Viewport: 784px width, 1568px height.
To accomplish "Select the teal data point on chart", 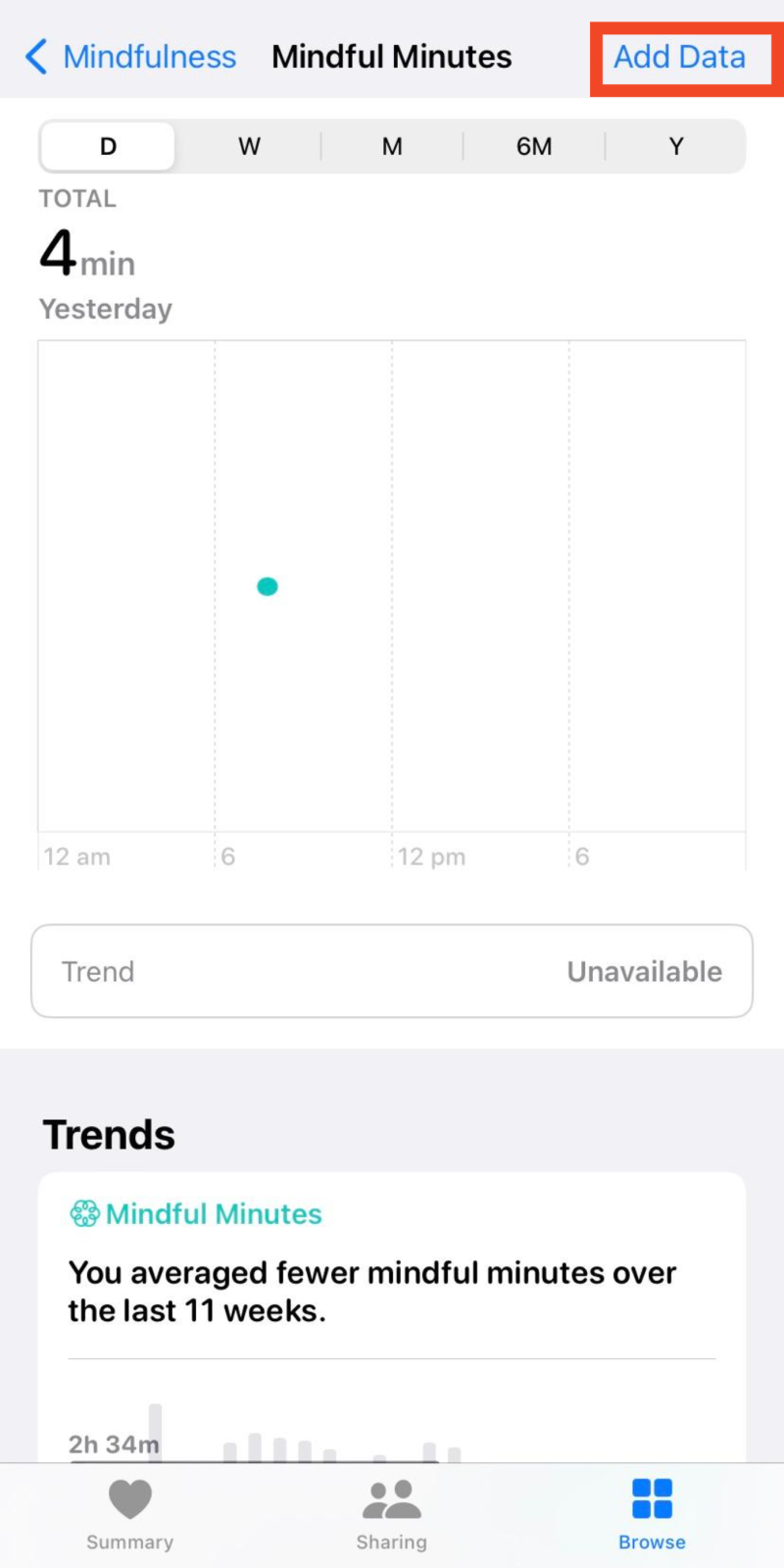I will tap(268, 586).
